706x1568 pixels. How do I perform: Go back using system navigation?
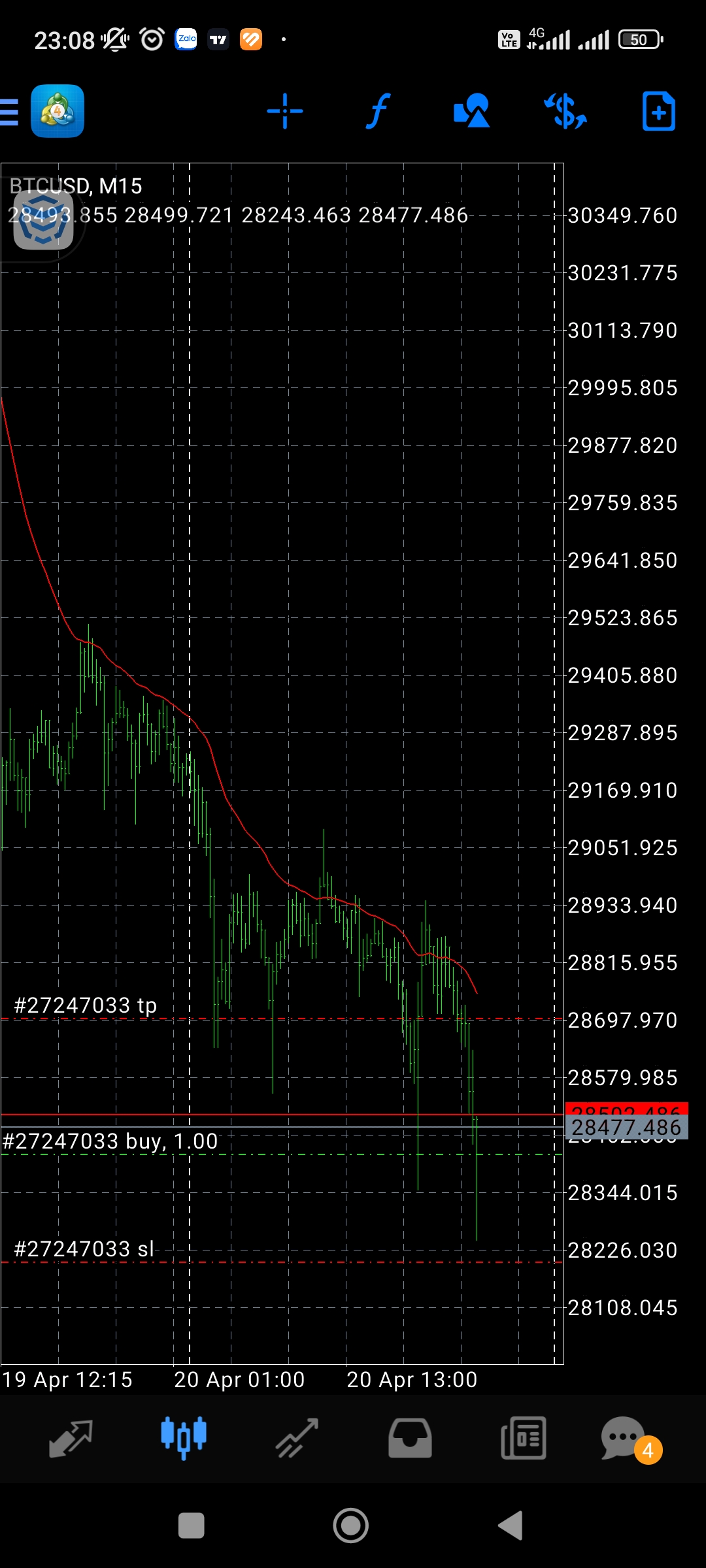click(511, 1526)
